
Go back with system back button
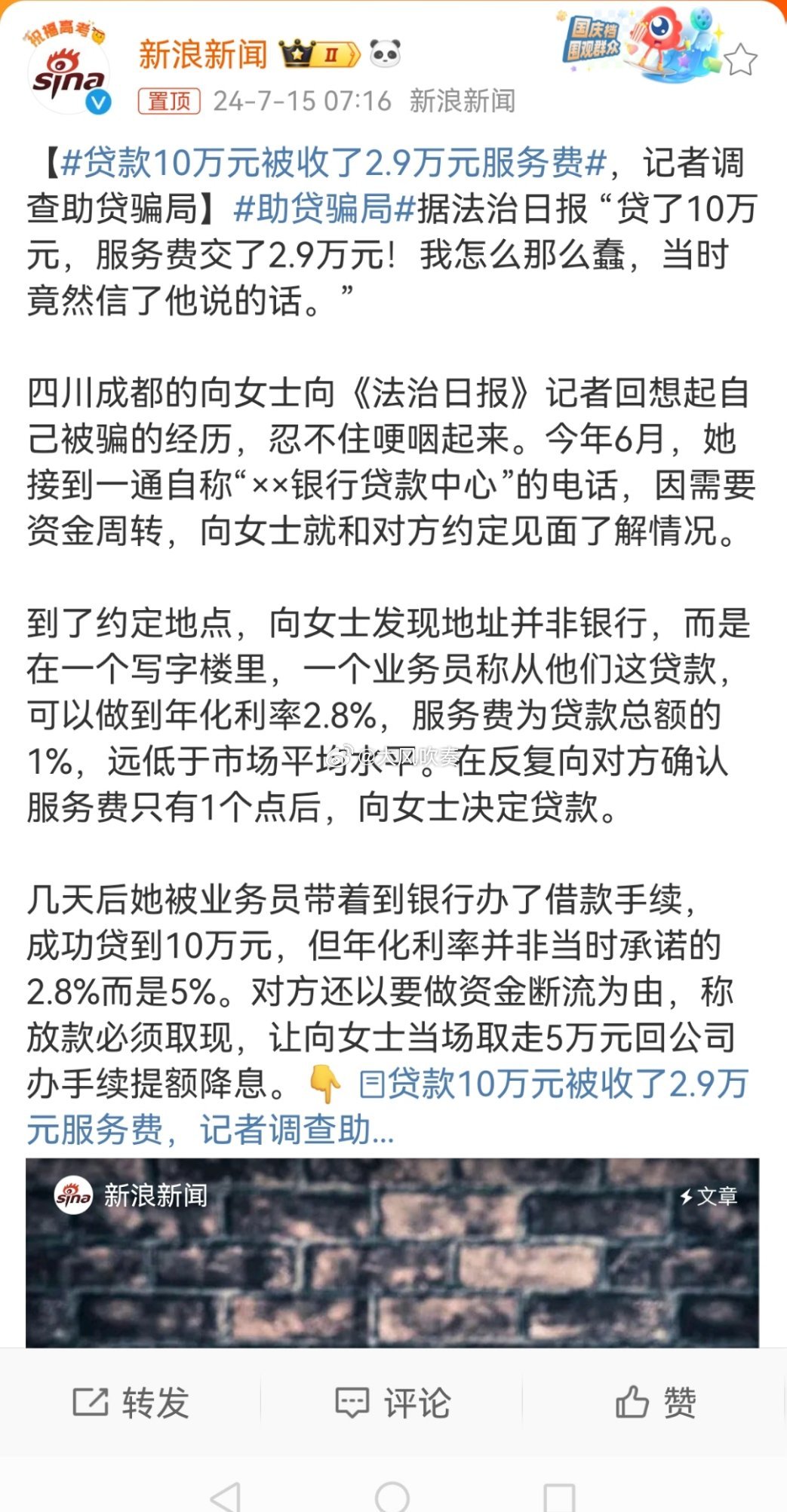click(225, 1496)
